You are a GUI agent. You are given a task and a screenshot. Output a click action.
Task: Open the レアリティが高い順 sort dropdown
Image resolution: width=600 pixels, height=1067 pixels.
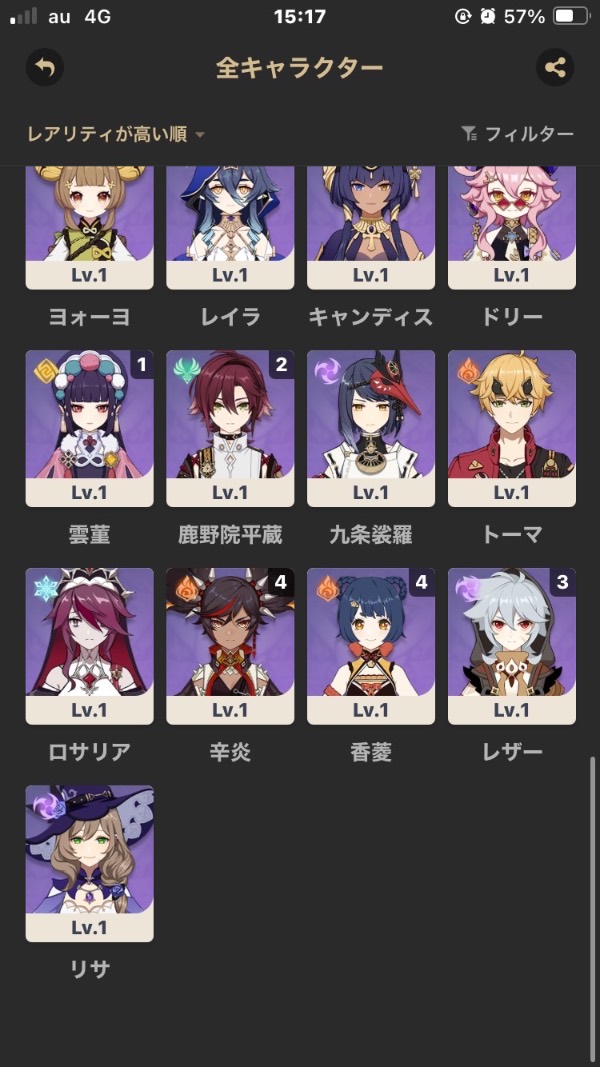(x=116, y=134)
